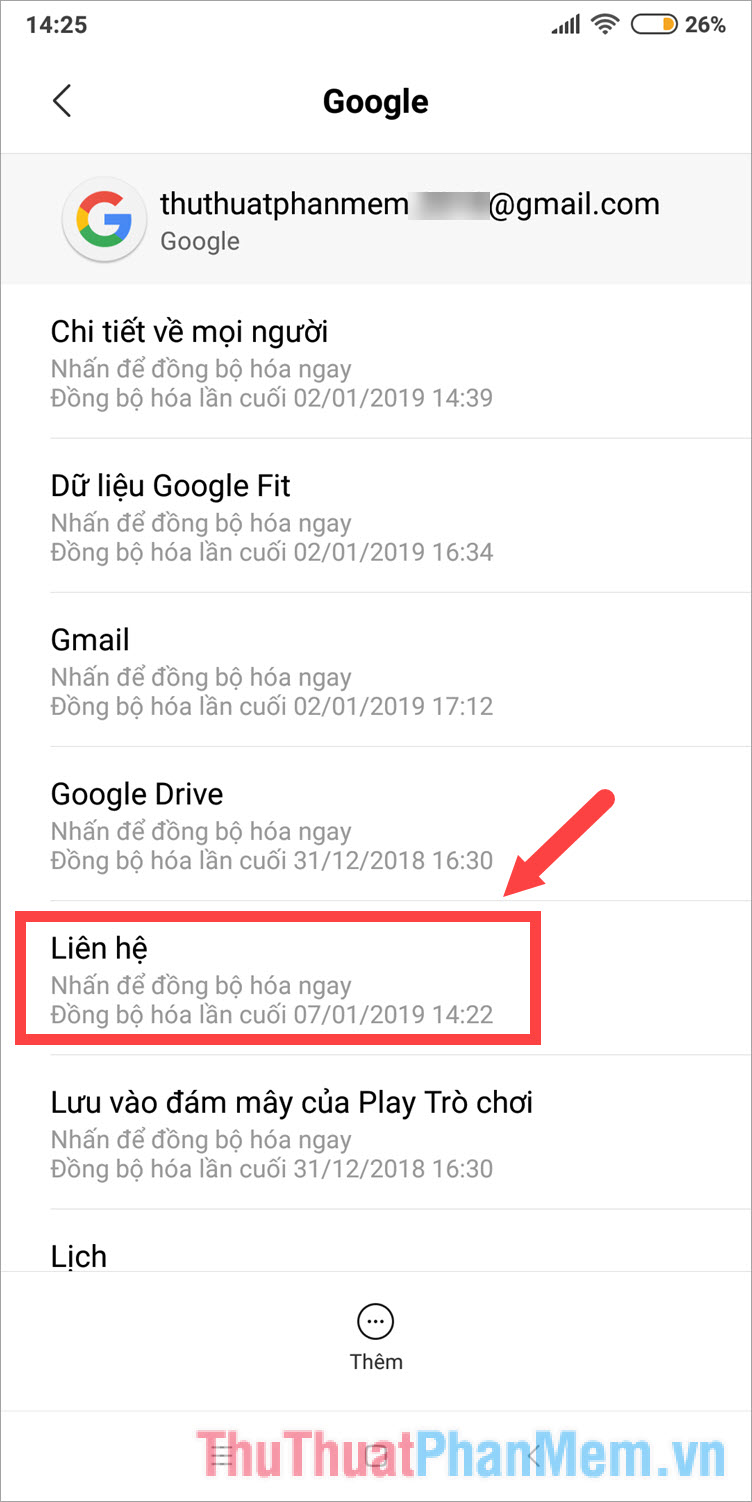Tap the back arrow at top left

62,100
